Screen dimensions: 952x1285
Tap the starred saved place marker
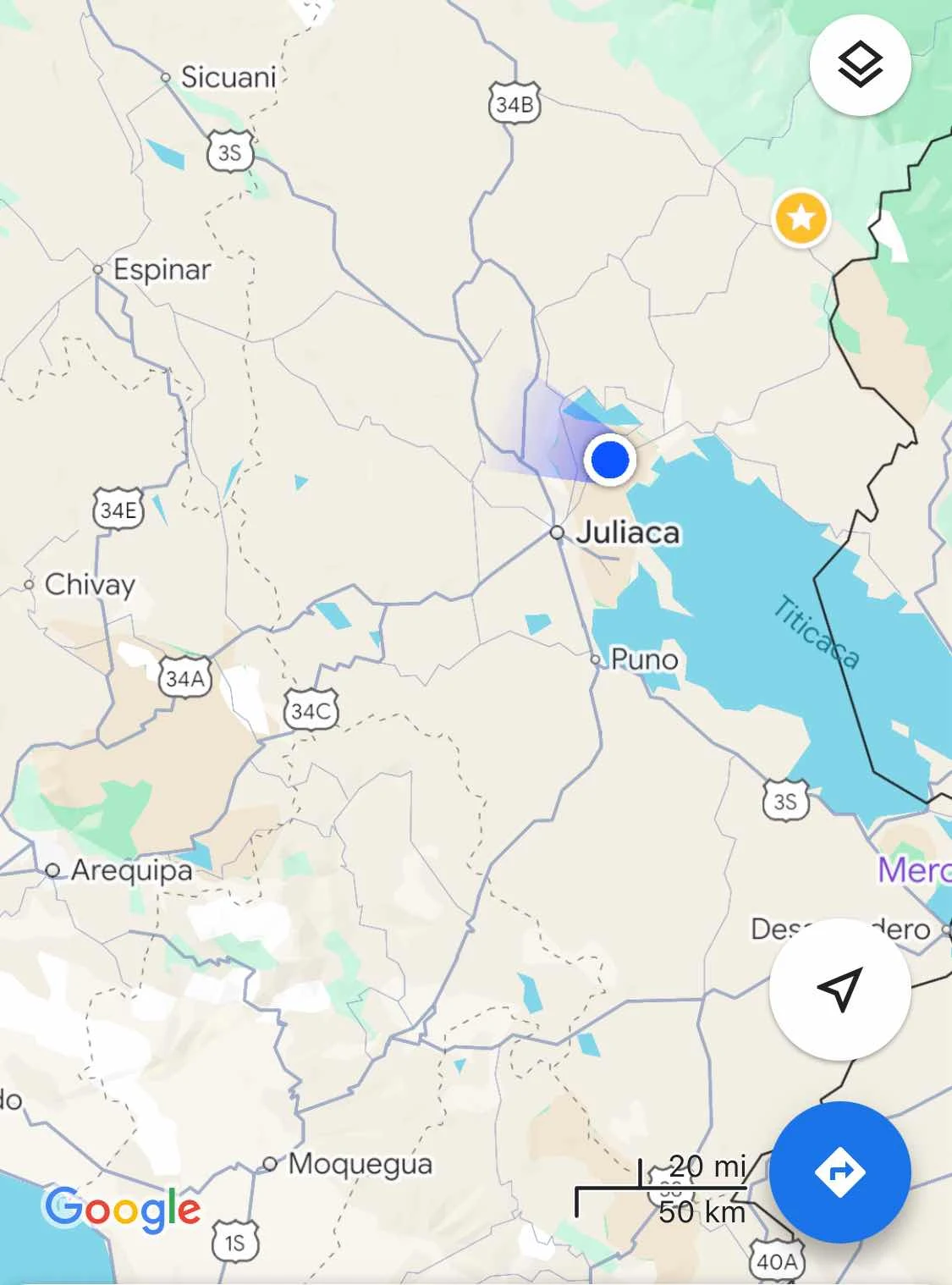tap(801, 218)
